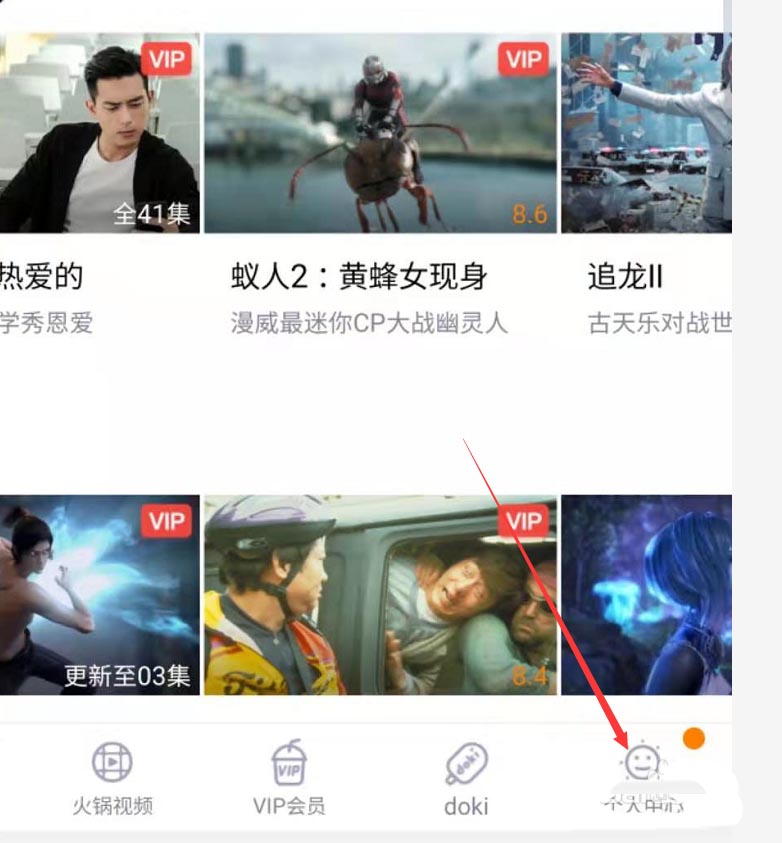This screenshot has height=843, width=782.
Task: Go to the 个人中心 profile tab
Action: (x=642, y=776)
